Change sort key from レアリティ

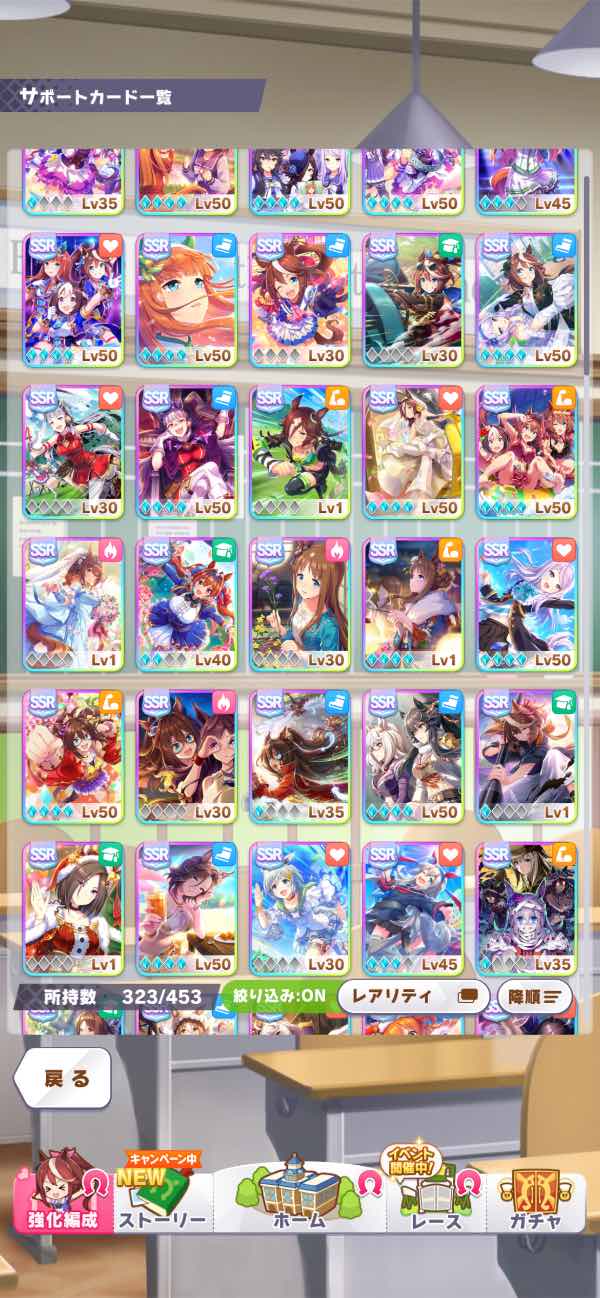coord(413,996)
